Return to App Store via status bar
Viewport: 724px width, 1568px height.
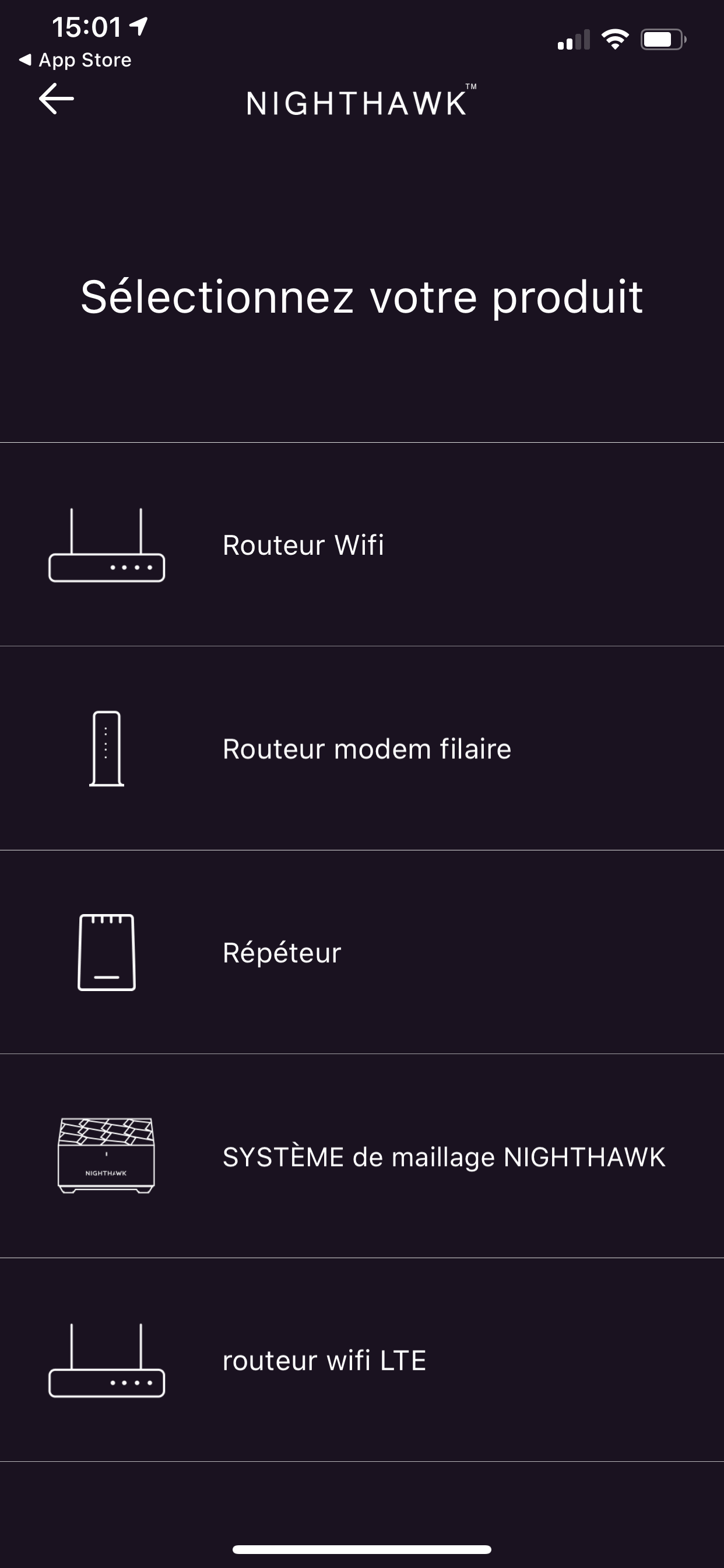tap(76, 60)
